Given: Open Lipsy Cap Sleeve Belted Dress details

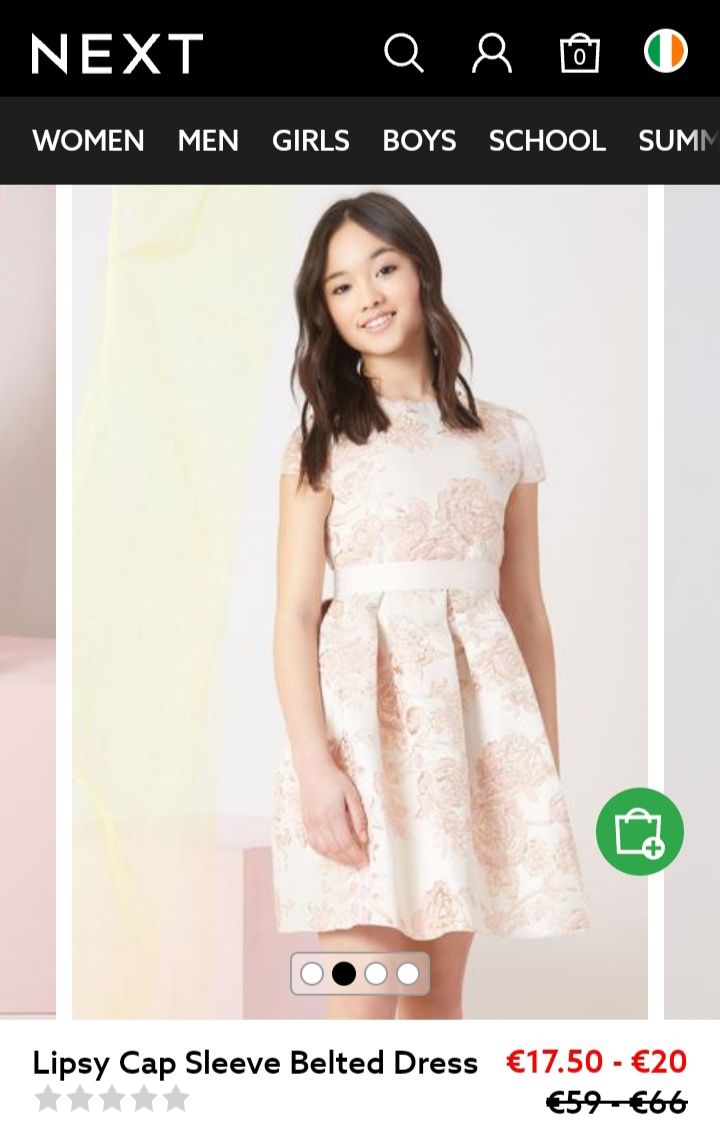Looking at the screenshot, I should pyautogui.click(x=255, y=1062).
